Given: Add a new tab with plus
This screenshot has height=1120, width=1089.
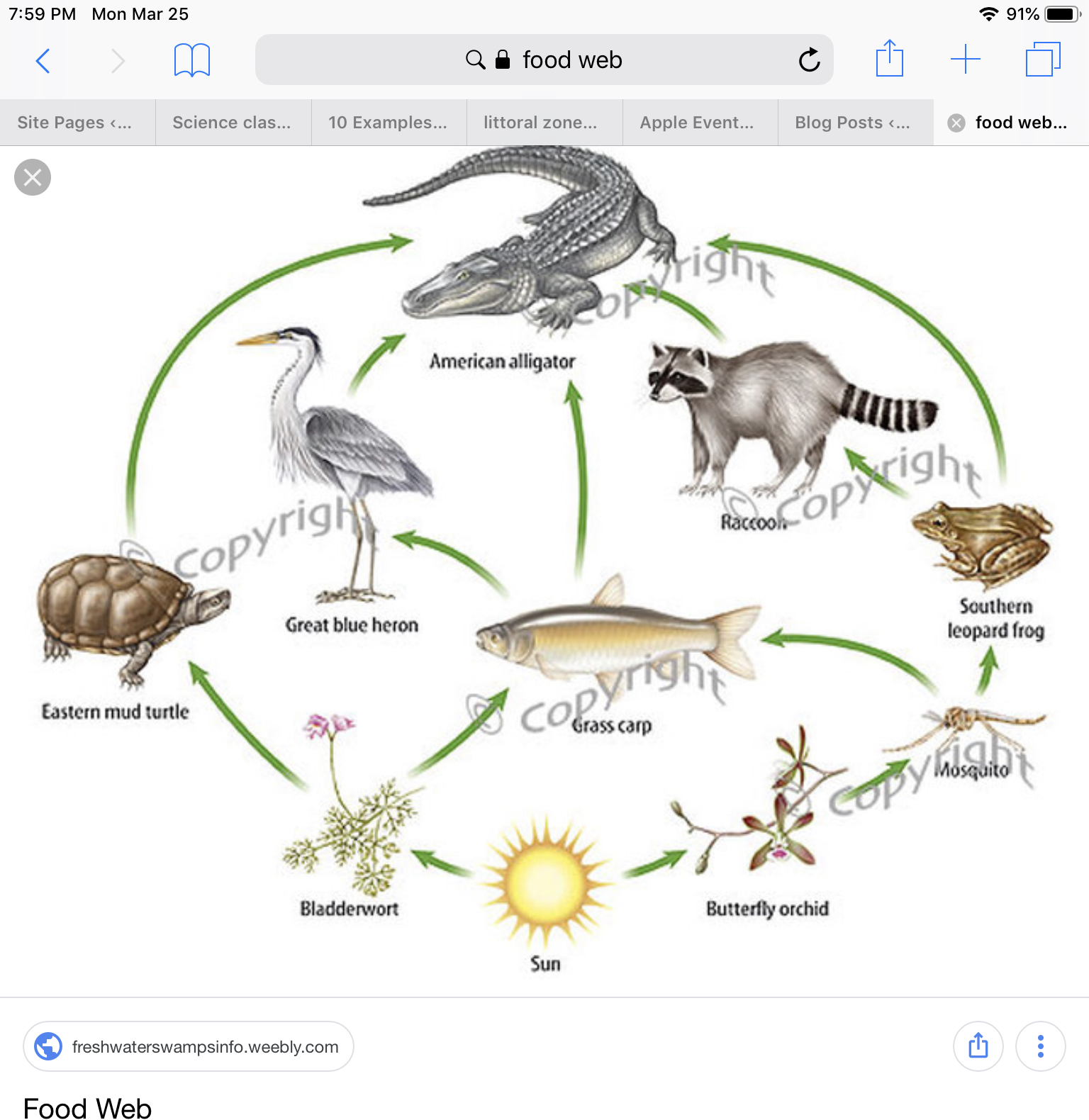Looking at the screenshot, I should pyautogui.click(x=965, y=59).
